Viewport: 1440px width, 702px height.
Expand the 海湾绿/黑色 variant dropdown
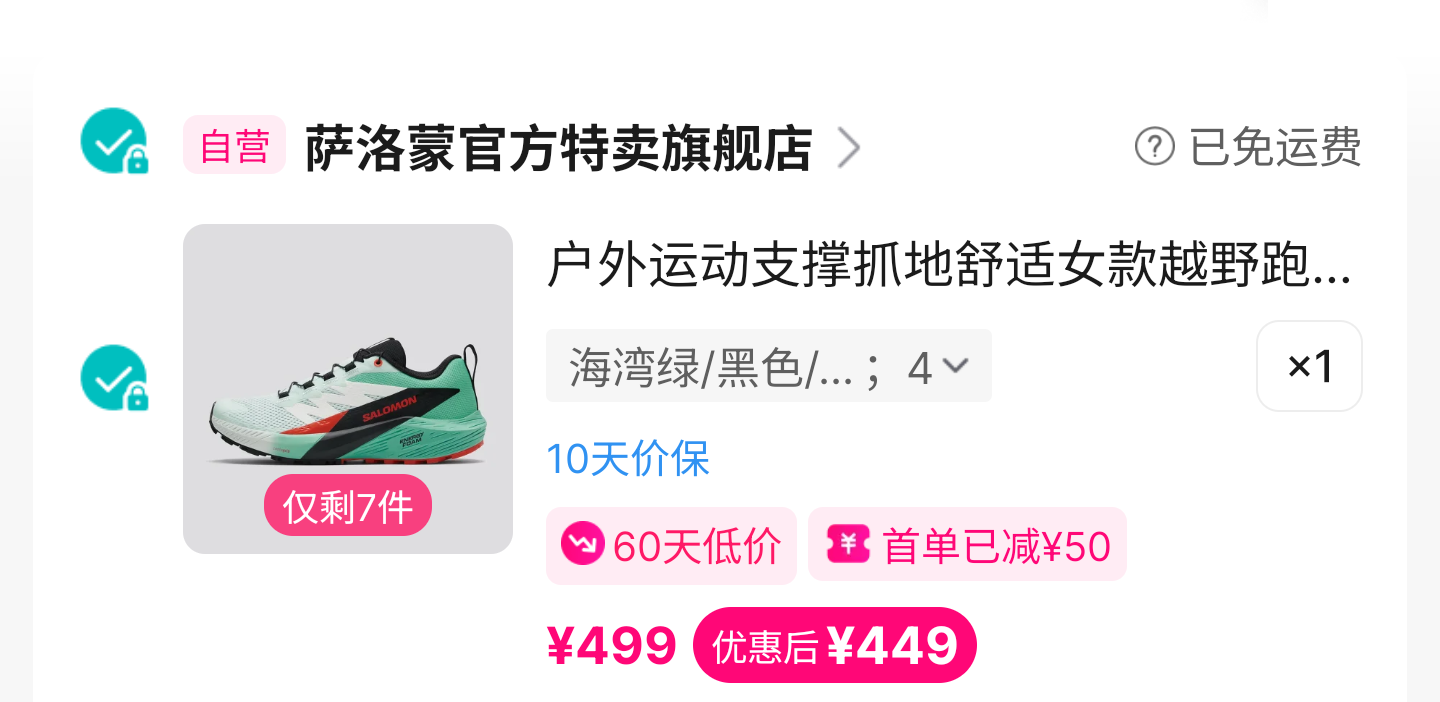coord(768,367)
